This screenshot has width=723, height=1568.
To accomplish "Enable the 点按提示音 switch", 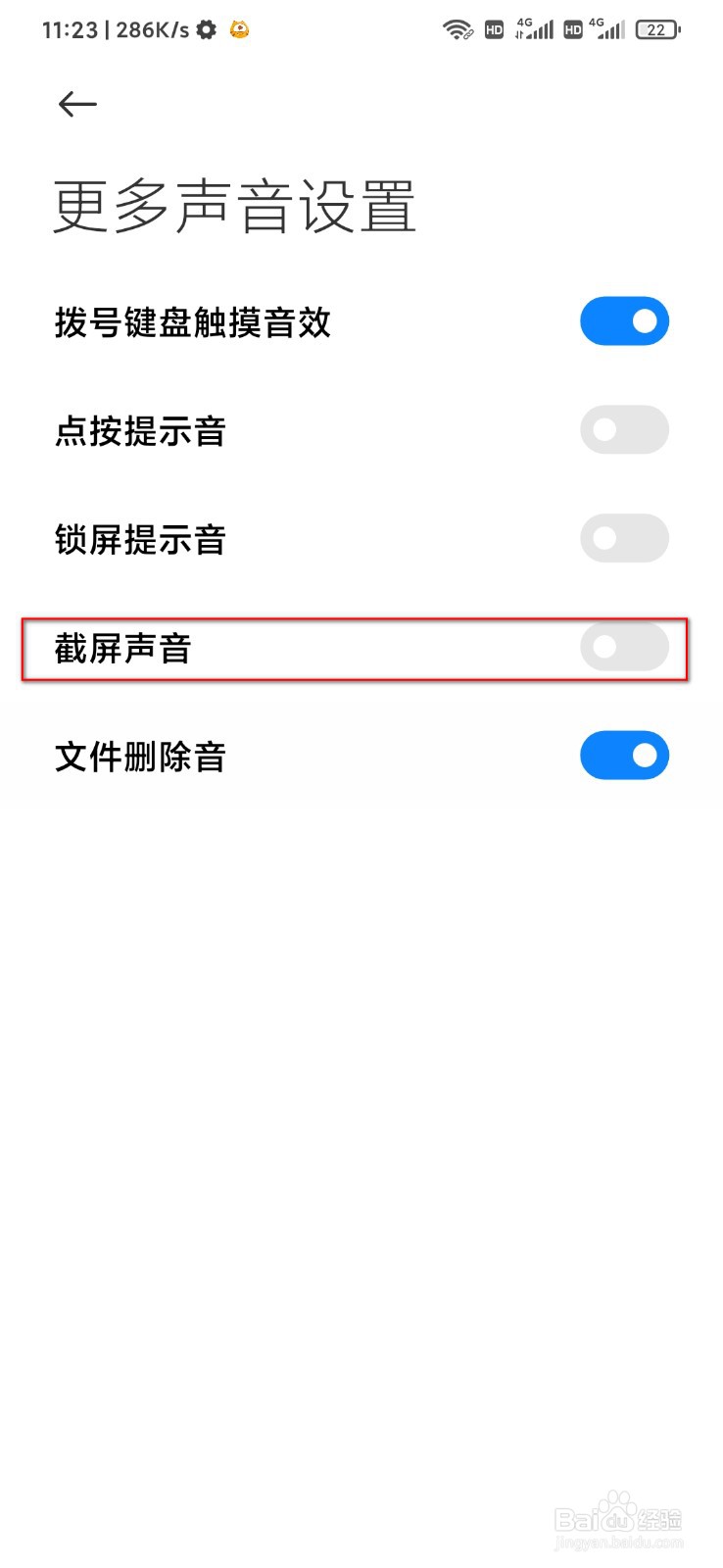I will point(625,429).
